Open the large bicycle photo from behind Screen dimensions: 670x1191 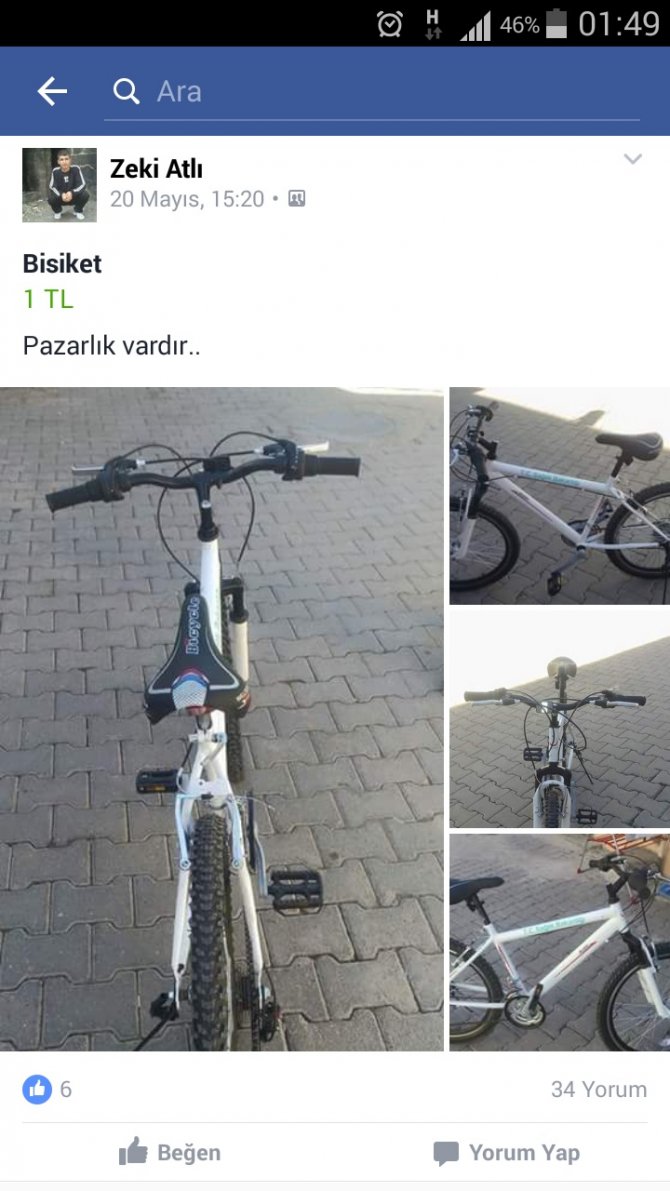(221, 718)
